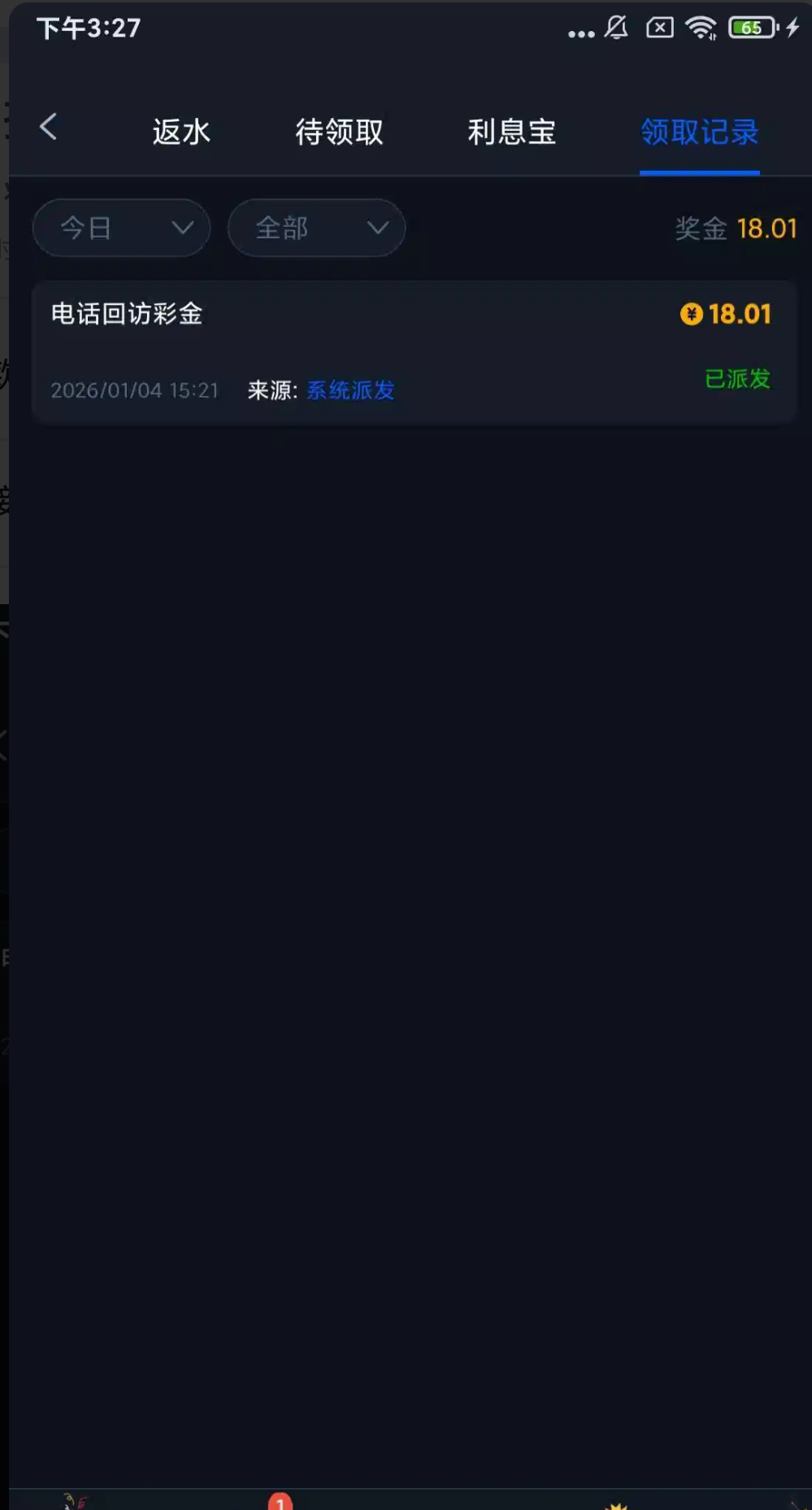Open the 利息宝 tab

[x=511, y=132]
